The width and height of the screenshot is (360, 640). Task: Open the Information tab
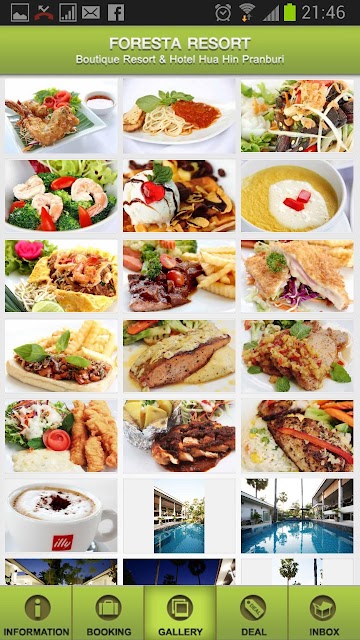(36, 613)
